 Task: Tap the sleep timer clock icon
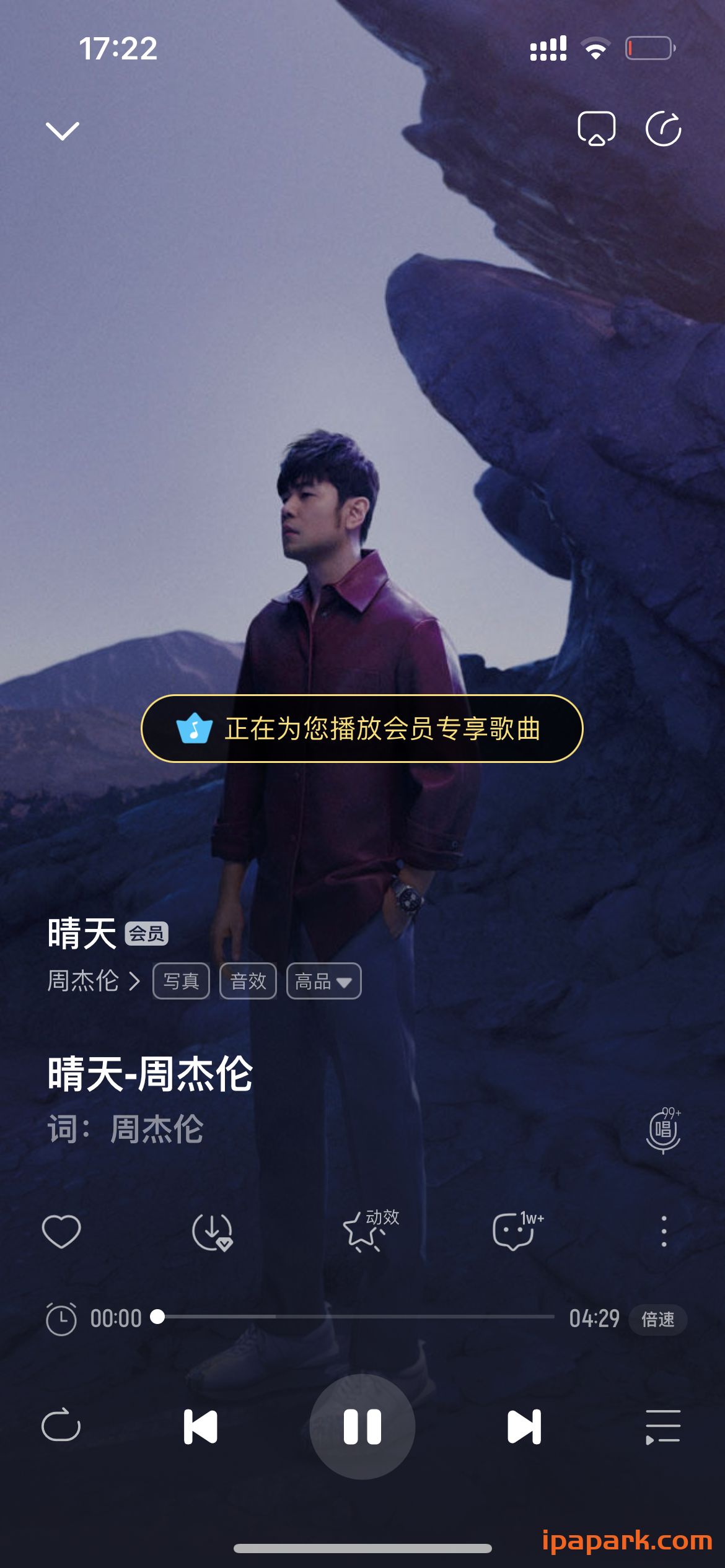point(61,1318)
